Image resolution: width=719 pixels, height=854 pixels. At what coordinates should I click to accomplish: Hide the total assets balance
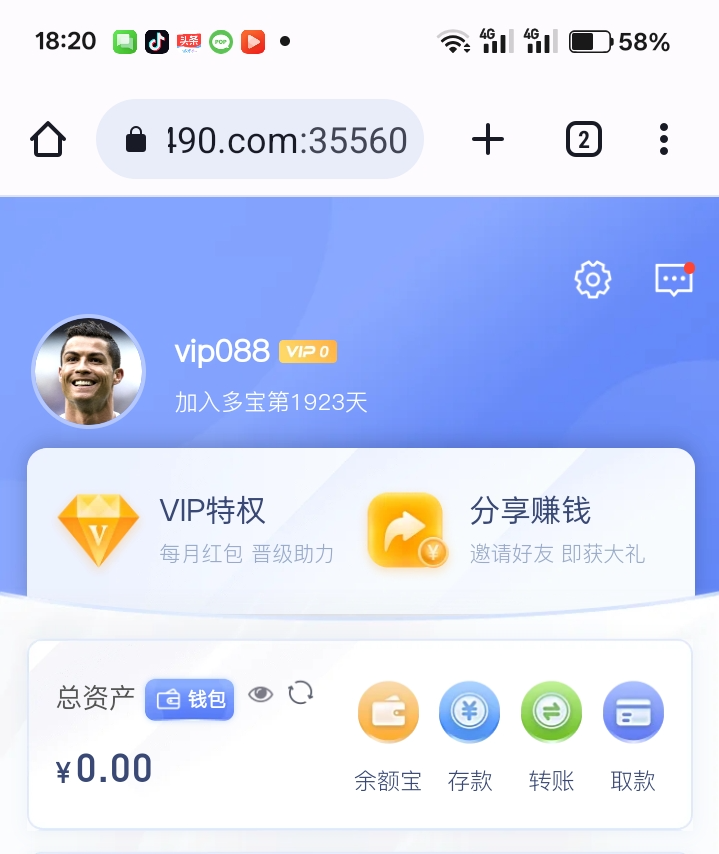261,694
